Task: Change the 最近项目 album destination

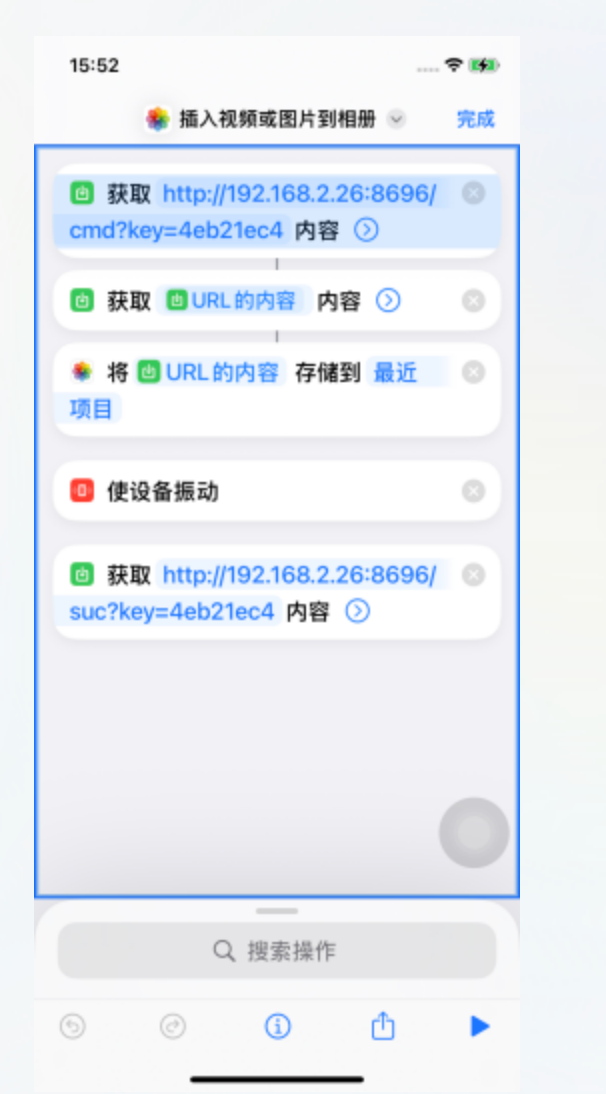Action: tap(395, 373)
